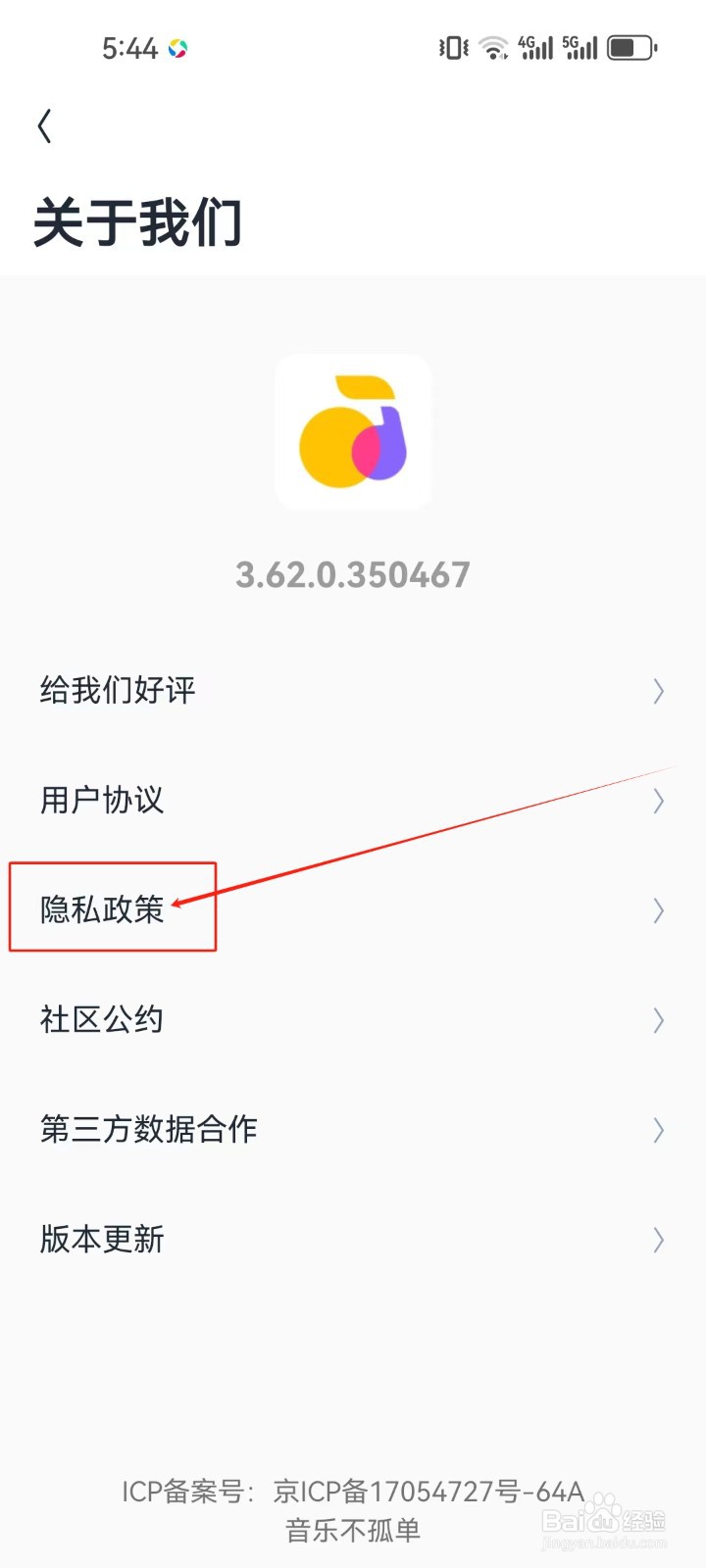Tap the 音乐不孤单 slogan text

[x=353, y=1528]
